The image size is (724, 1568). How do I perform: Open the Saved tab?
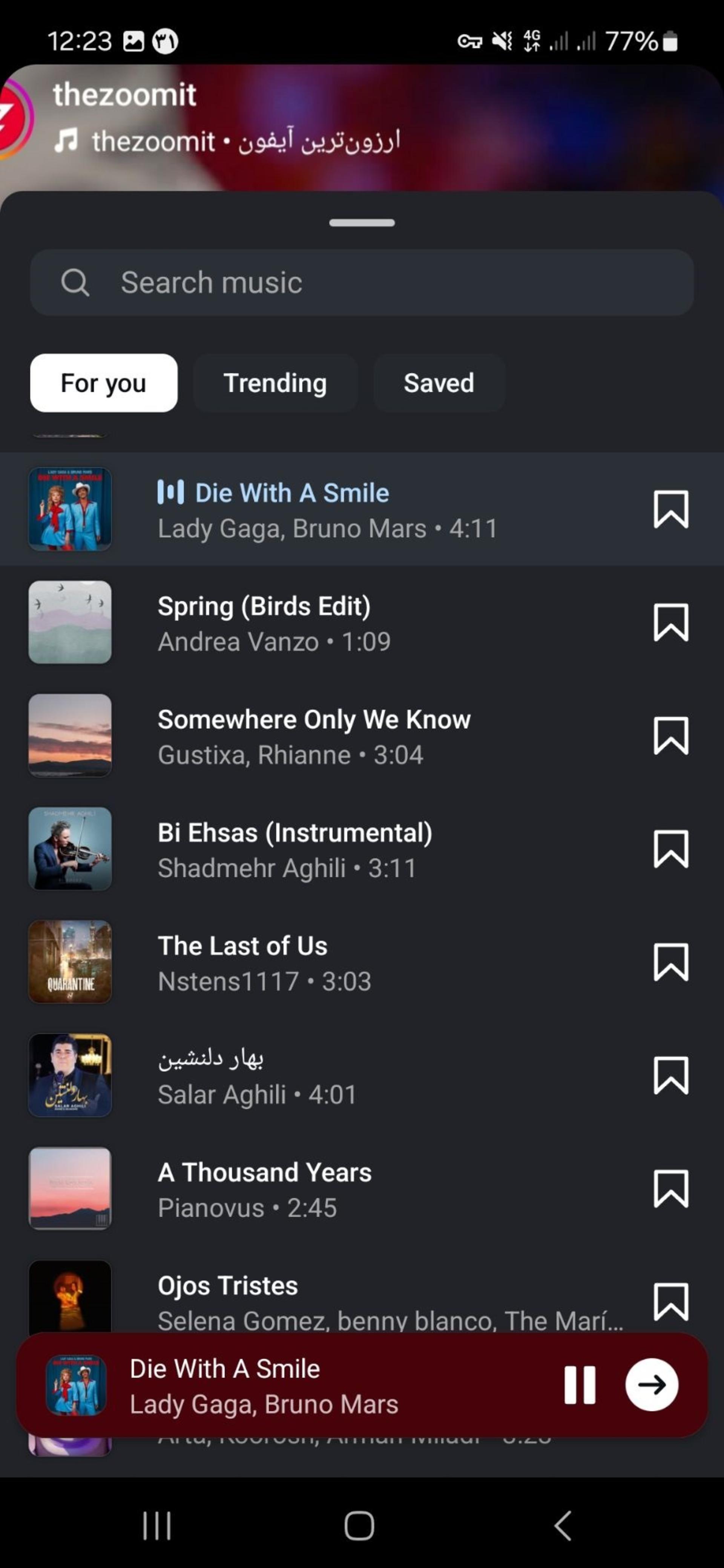click(439, 383)
